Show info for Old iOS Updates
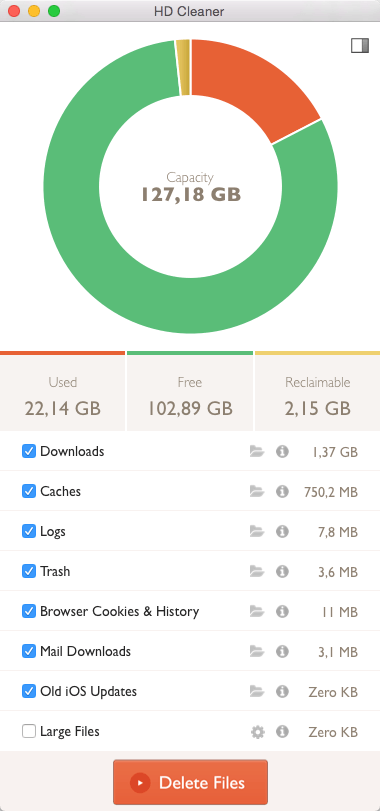 click(282, 691)
